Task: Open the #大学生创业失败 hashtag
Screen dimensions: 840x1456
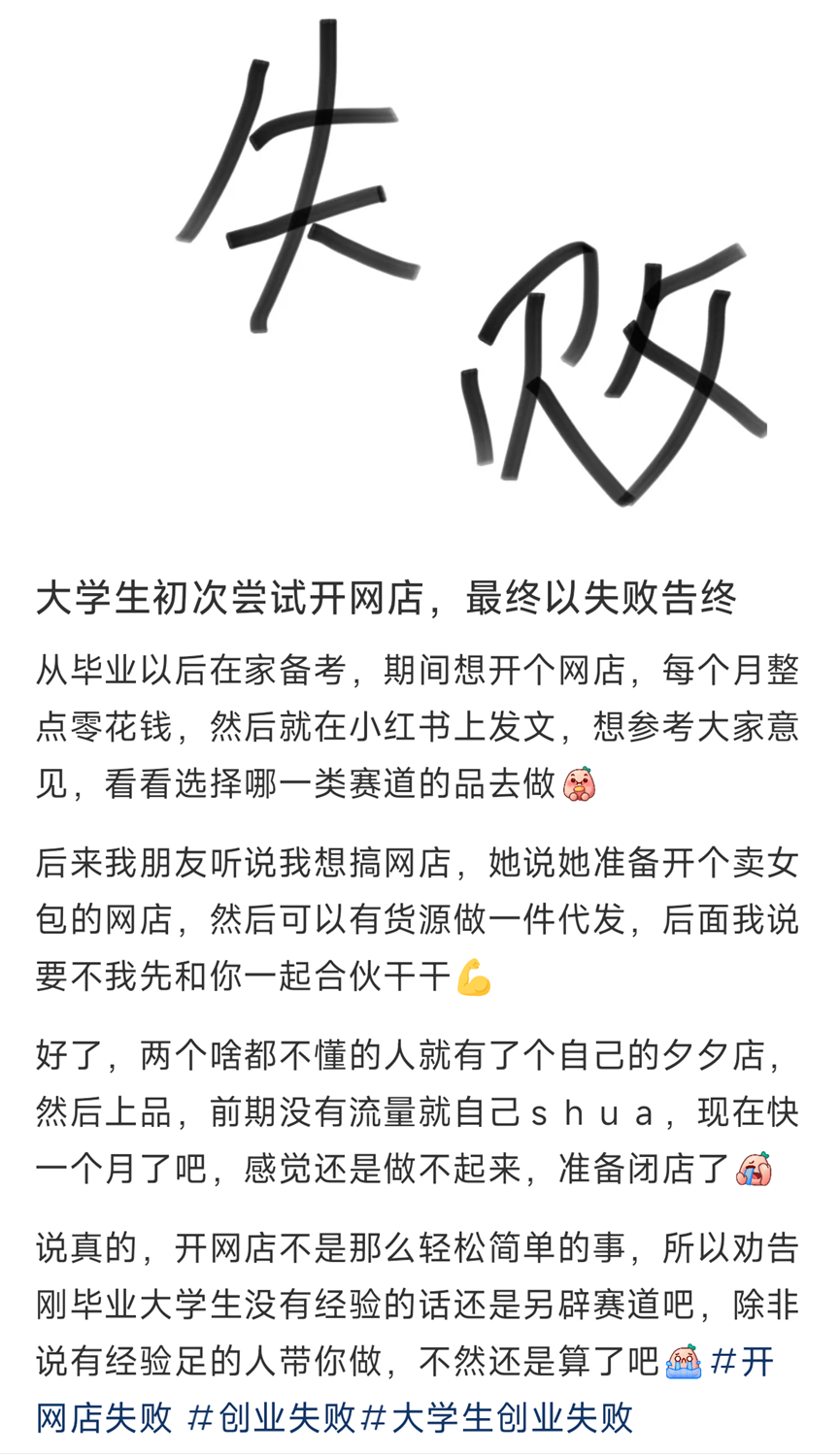Action: [x=496, y=1418]
